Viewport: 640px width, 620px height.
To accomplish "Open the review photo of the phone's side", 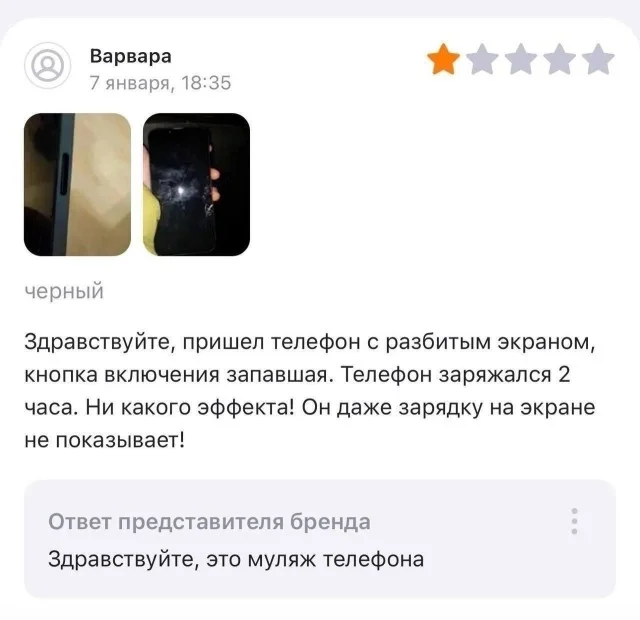I will tap(77, 184).
